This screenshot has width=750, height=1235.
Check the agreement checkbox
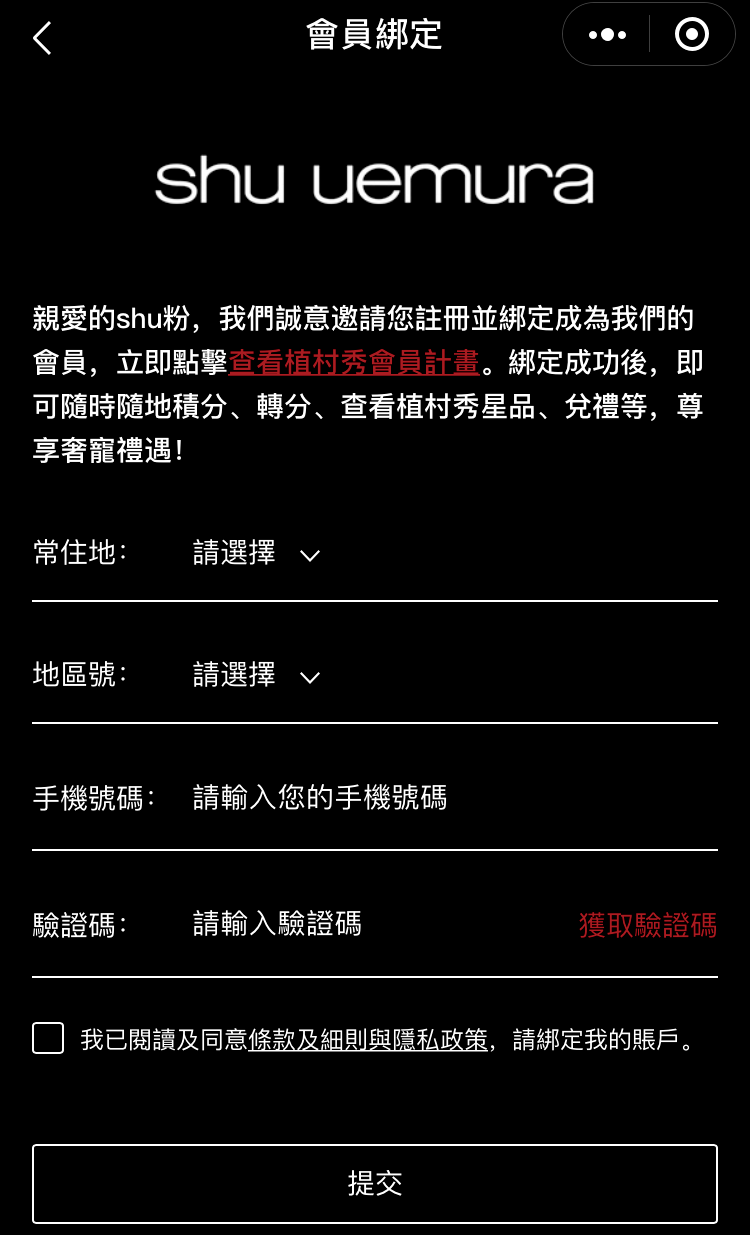(48, 1038)
